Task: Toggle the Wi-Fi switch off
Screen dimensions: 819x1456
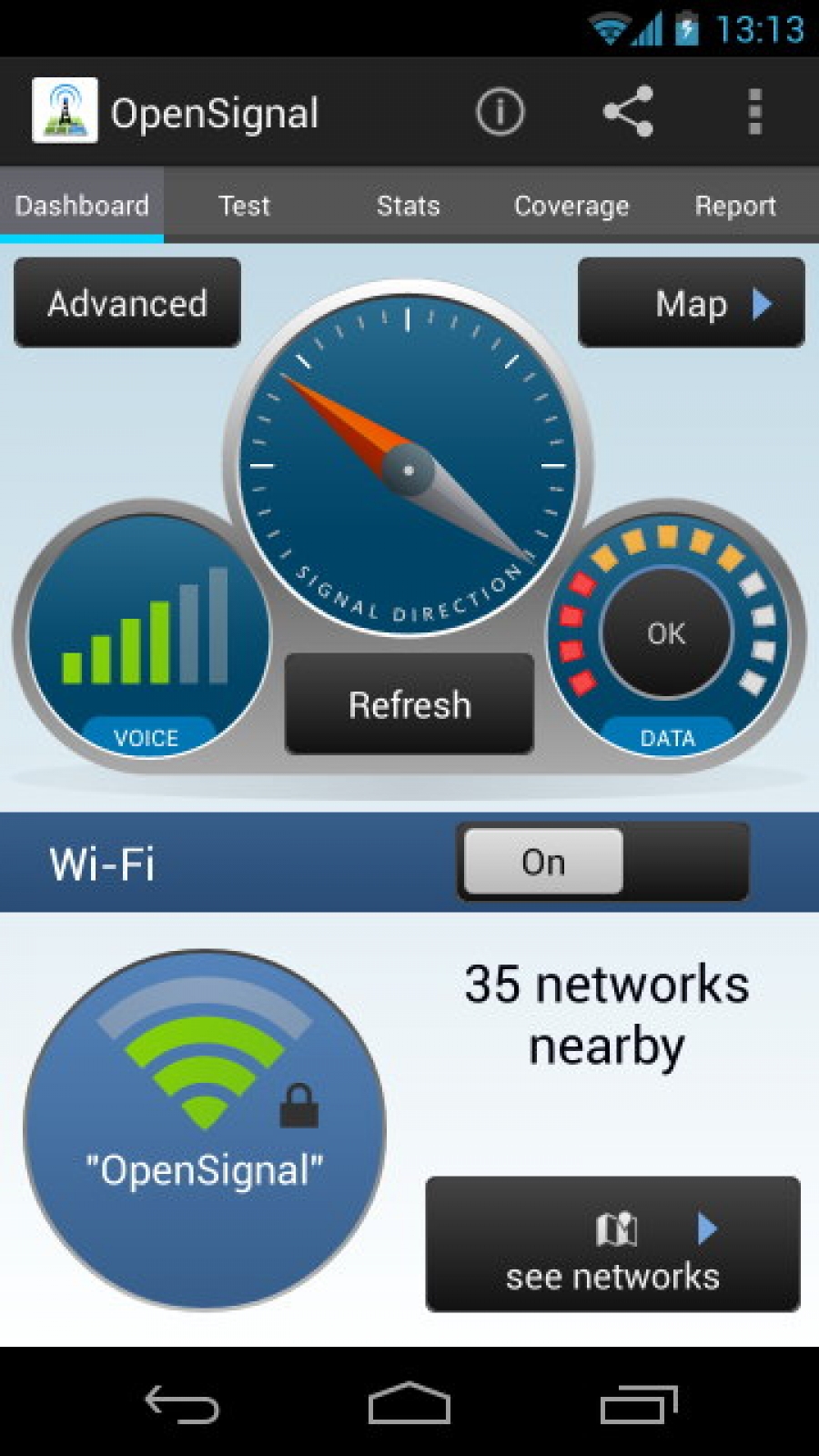Action: (x=602, y=862)
